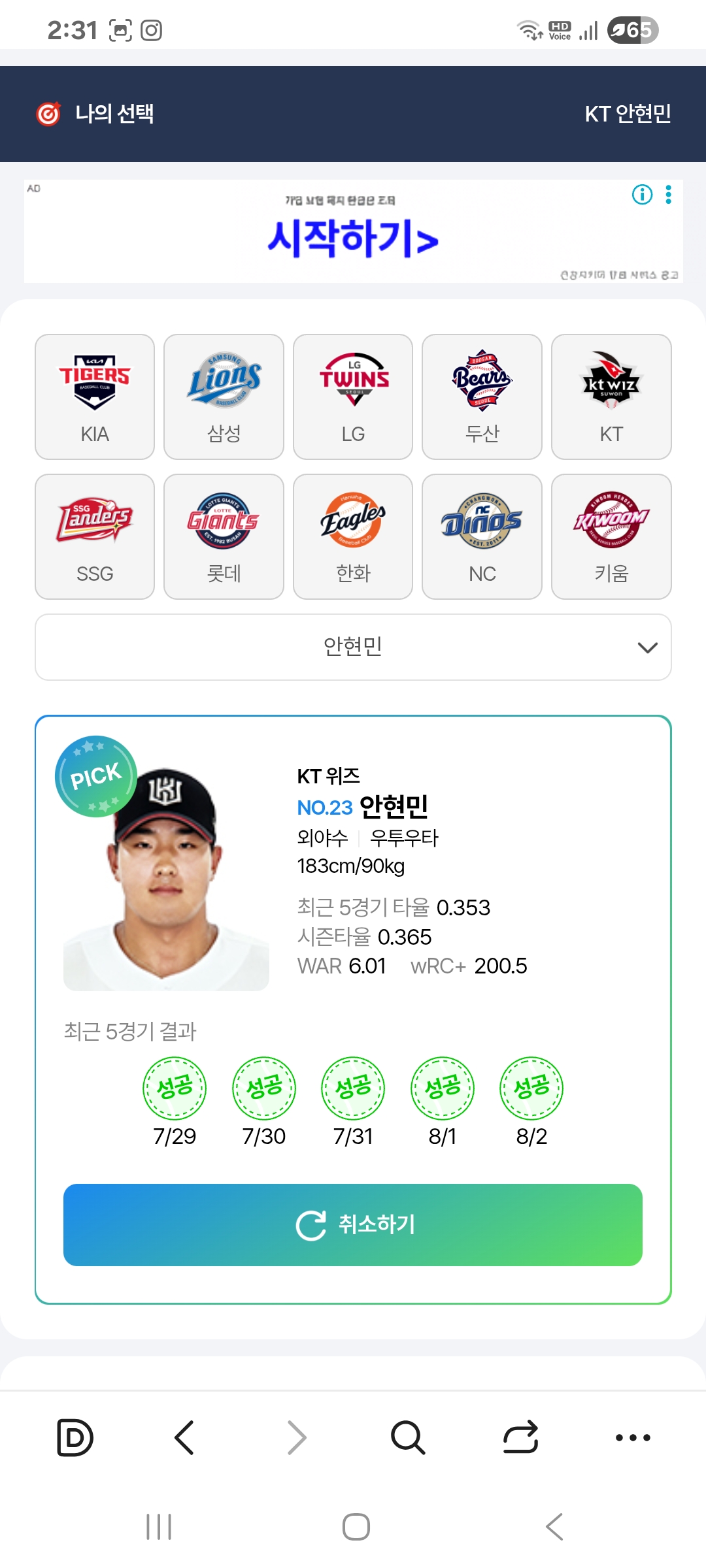This screenshot has width=706, height=1568.
Task: Go back to the previous browser page
Action: point(184,1437)
